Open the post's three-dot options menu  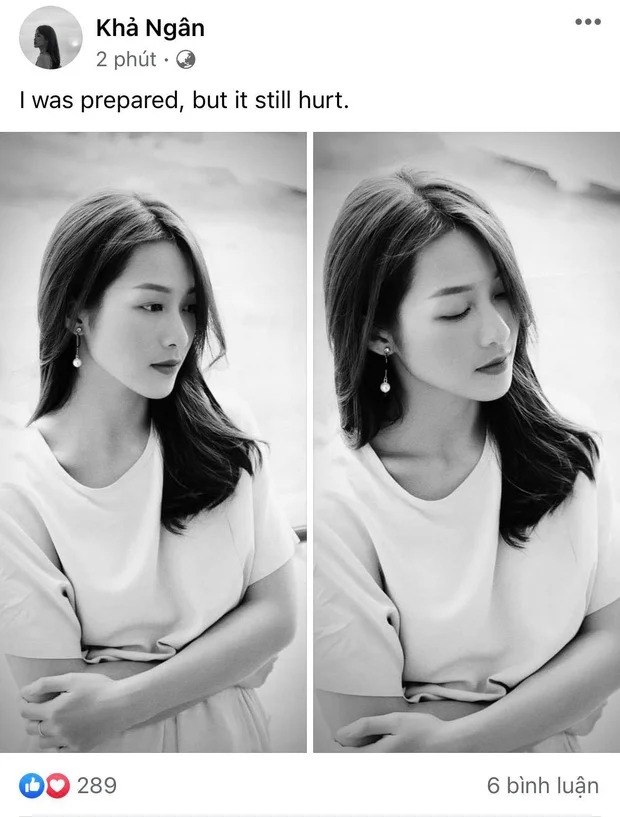pyautogui.click(x=587, y=21)
